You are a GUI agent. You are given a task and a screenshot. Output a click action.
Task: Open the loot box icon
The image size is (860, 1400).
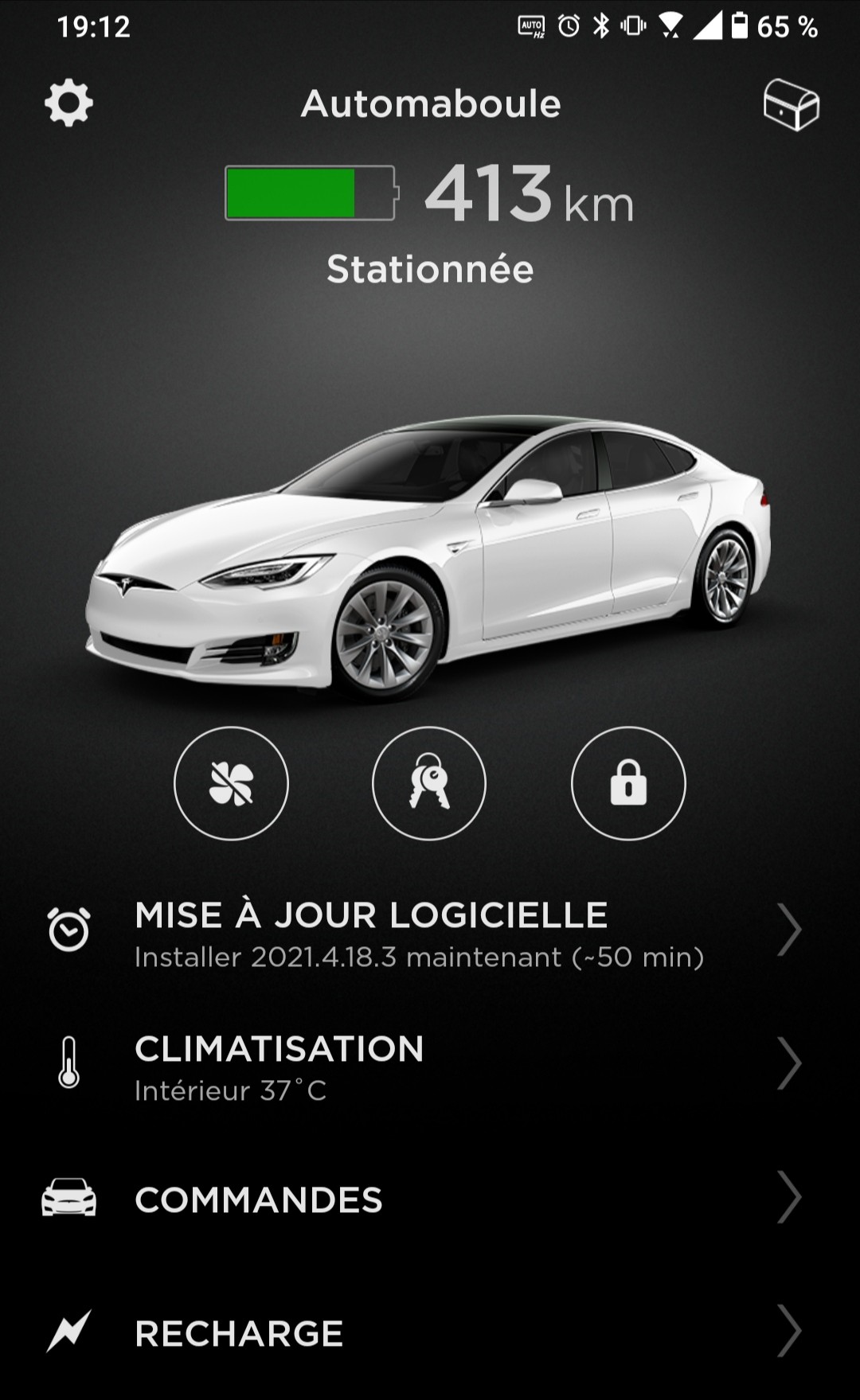pos(791,105)
